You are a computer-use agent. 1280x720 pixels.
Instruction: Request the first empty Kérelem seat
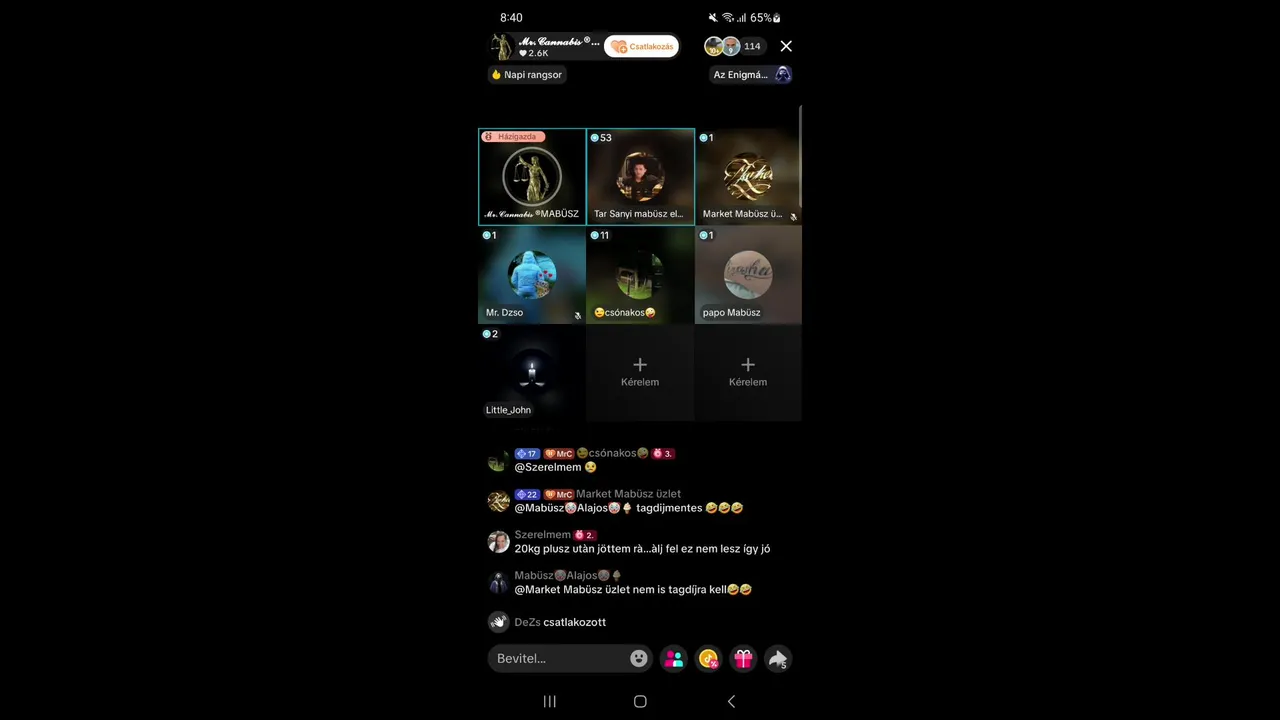pos(640,372)
